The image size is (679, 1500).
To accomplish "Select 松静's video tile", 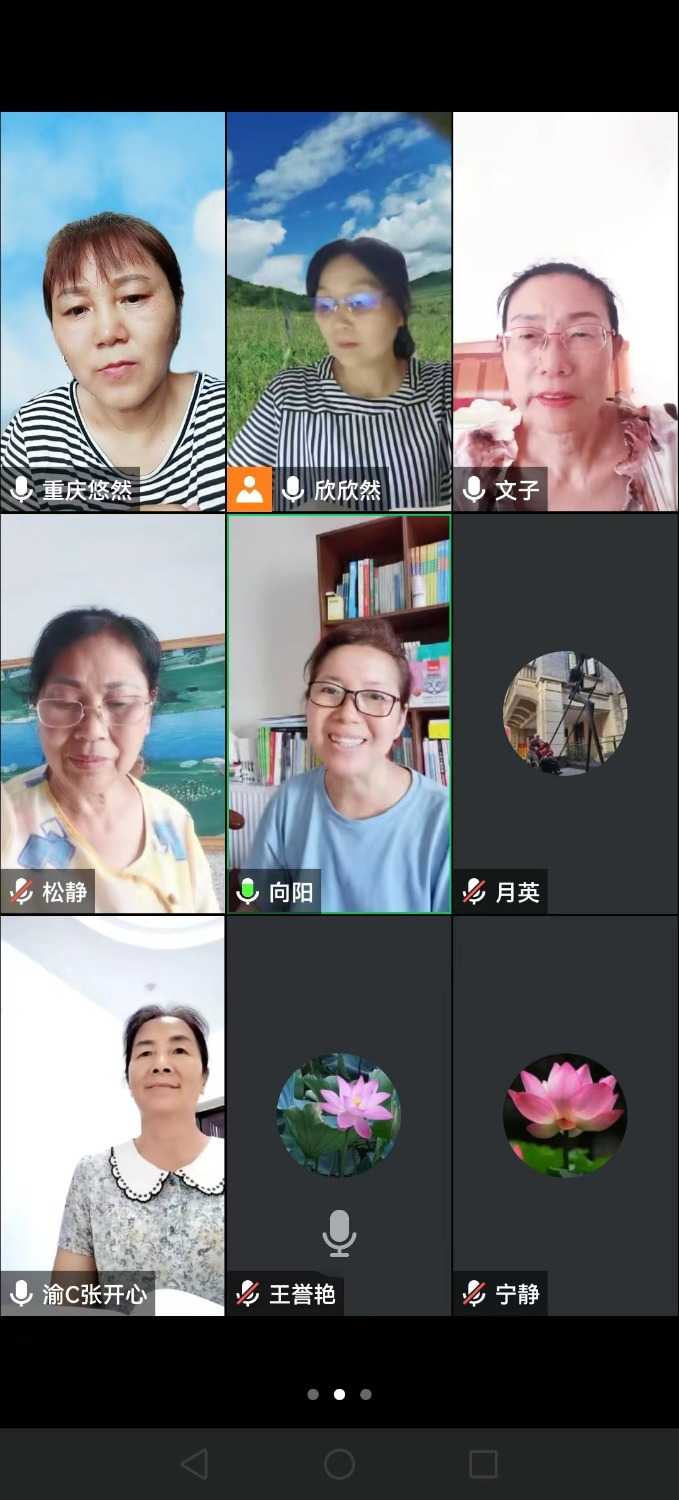I will click(x=112, y=713).
